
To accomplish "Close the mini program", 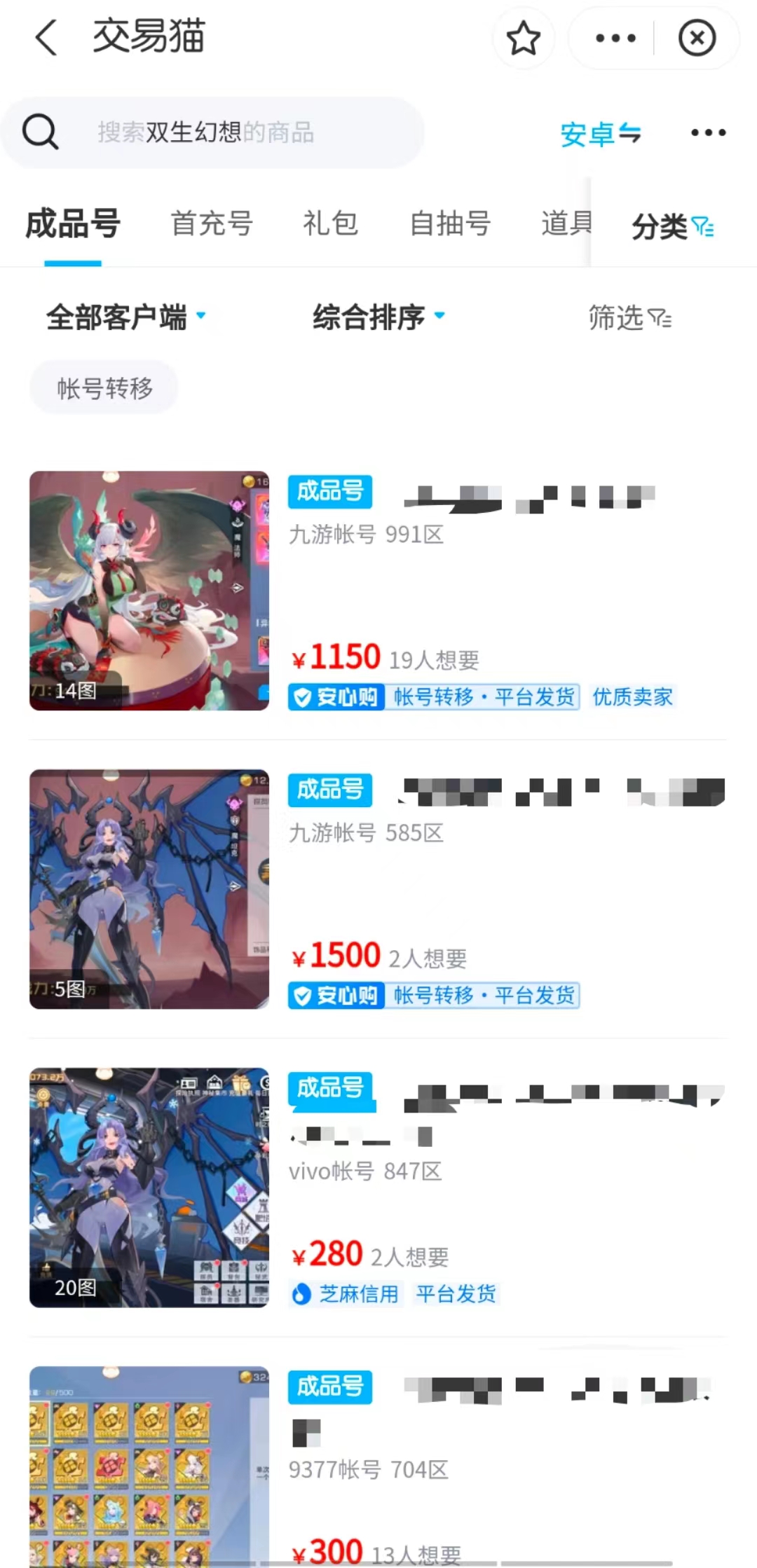I will (697, 38).
